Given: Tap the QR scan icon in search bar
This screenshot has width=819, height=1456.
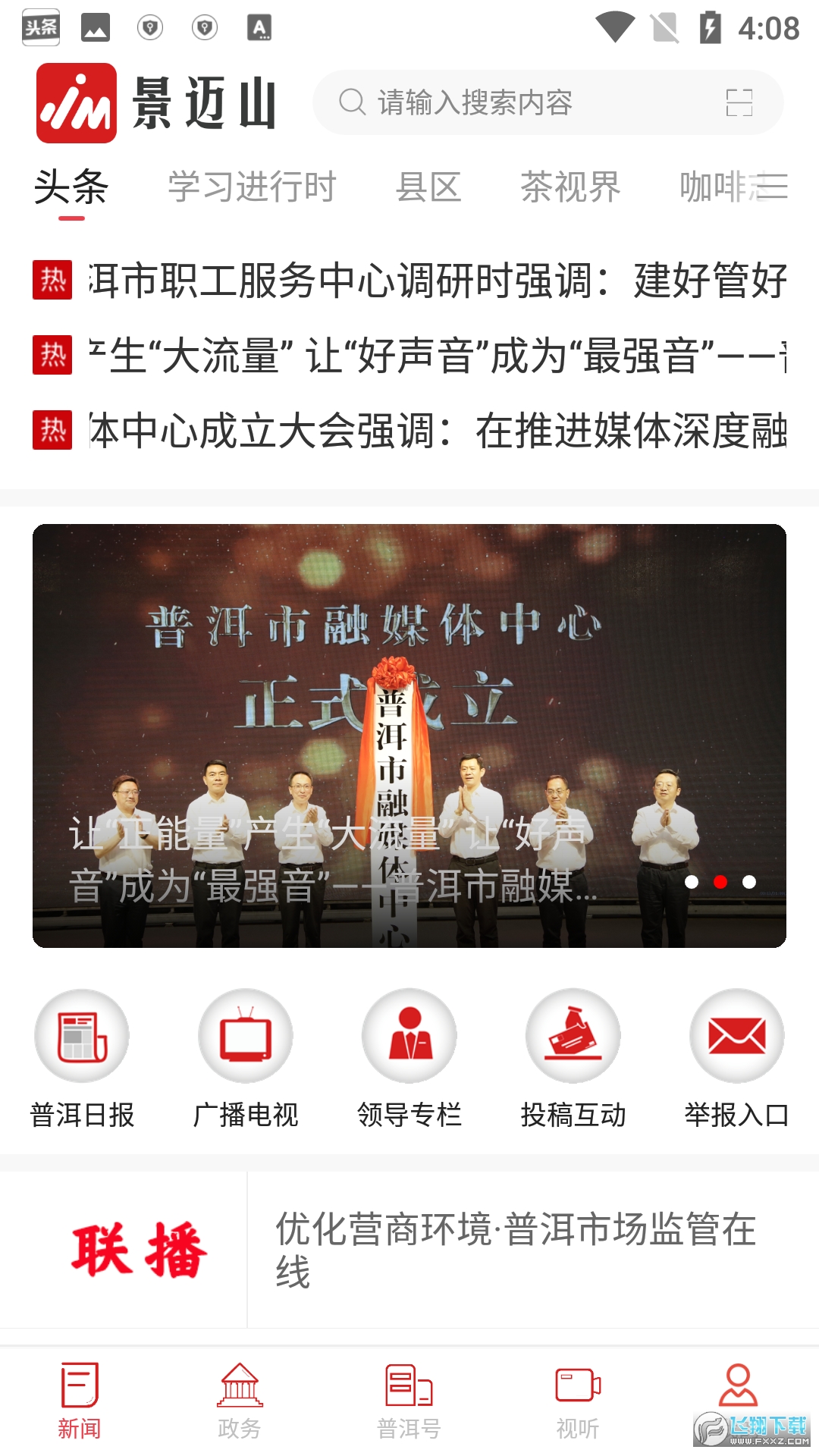Looking at the screenshot, I should pyautogui.click(x=739, y=102).
